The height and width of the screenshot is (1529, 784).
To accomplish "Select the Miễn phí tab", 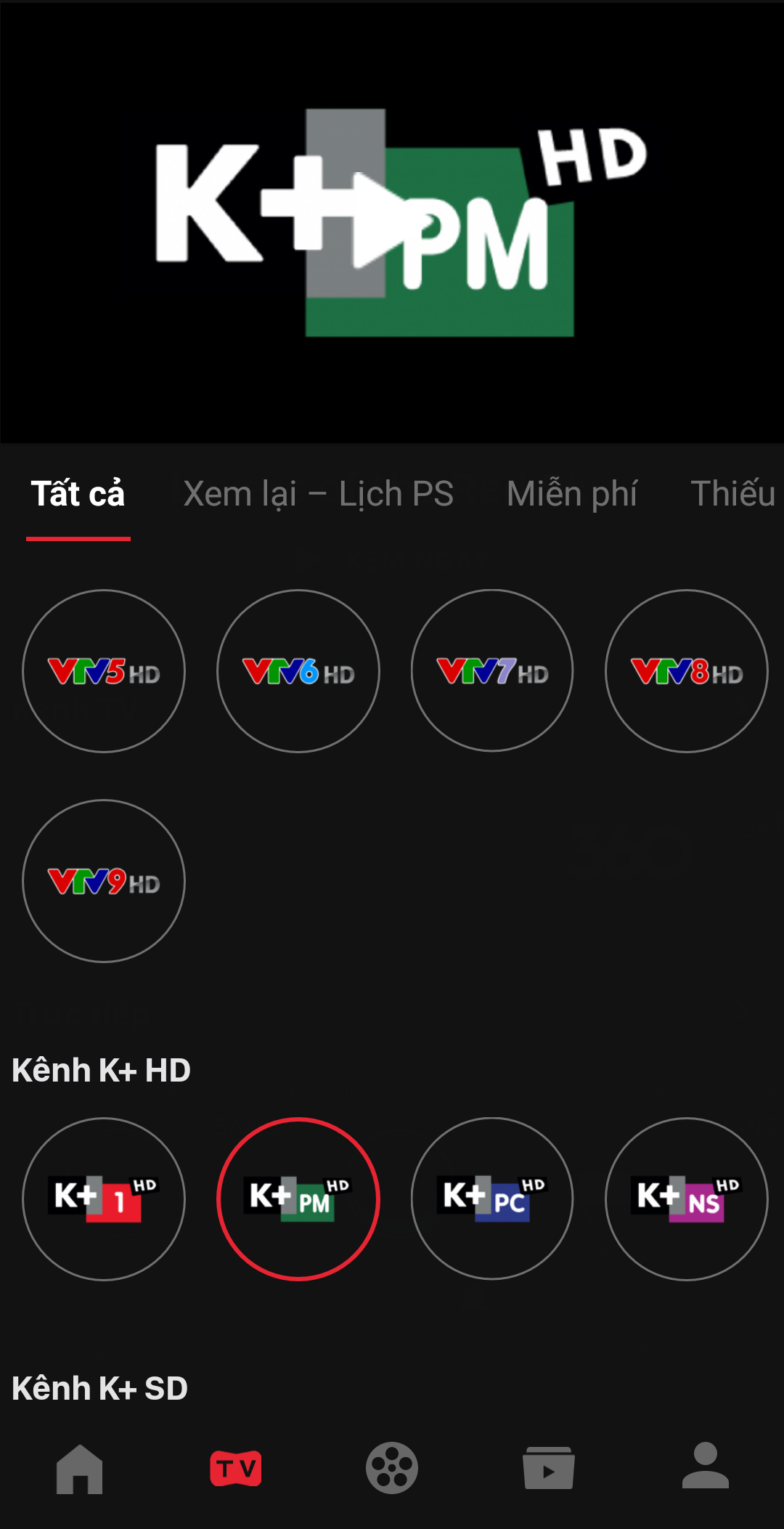I will point(572,494).
